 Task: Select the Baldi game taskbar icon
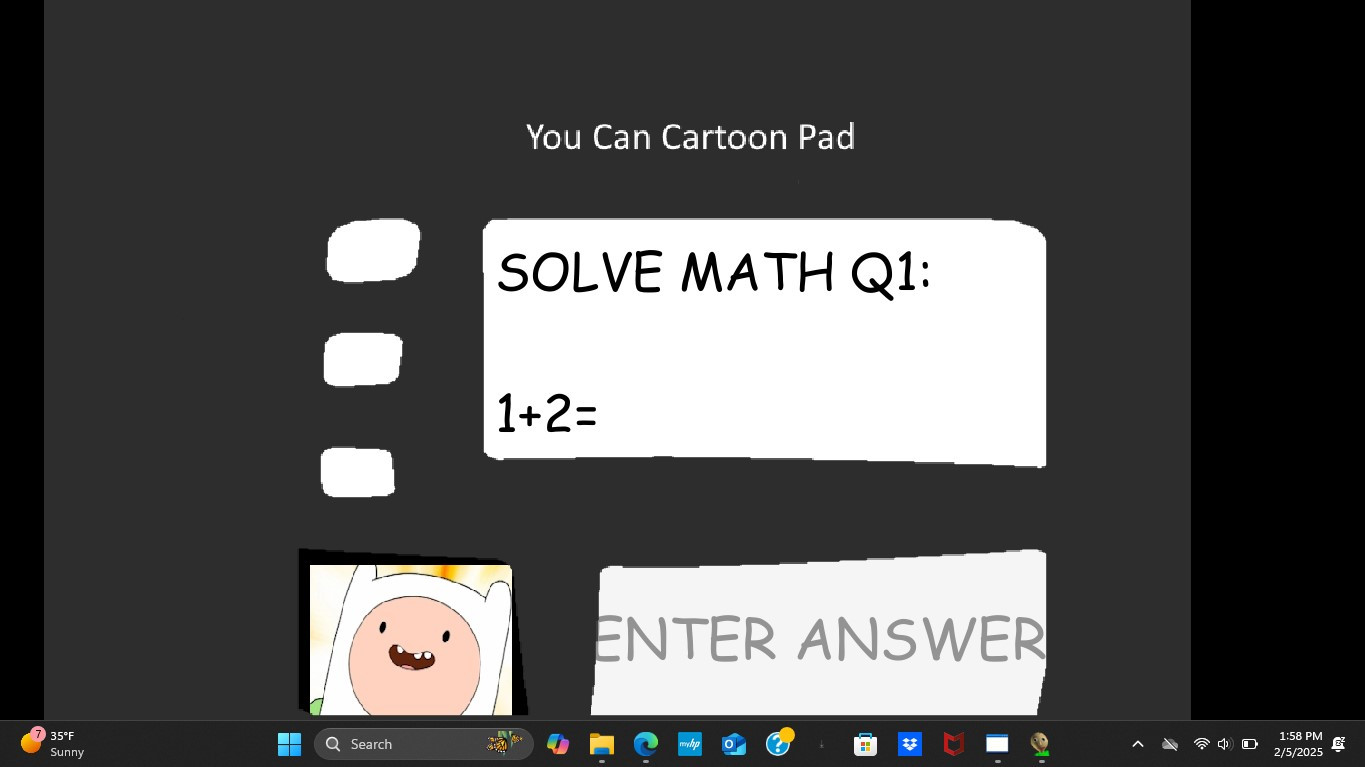[1041, 744]
